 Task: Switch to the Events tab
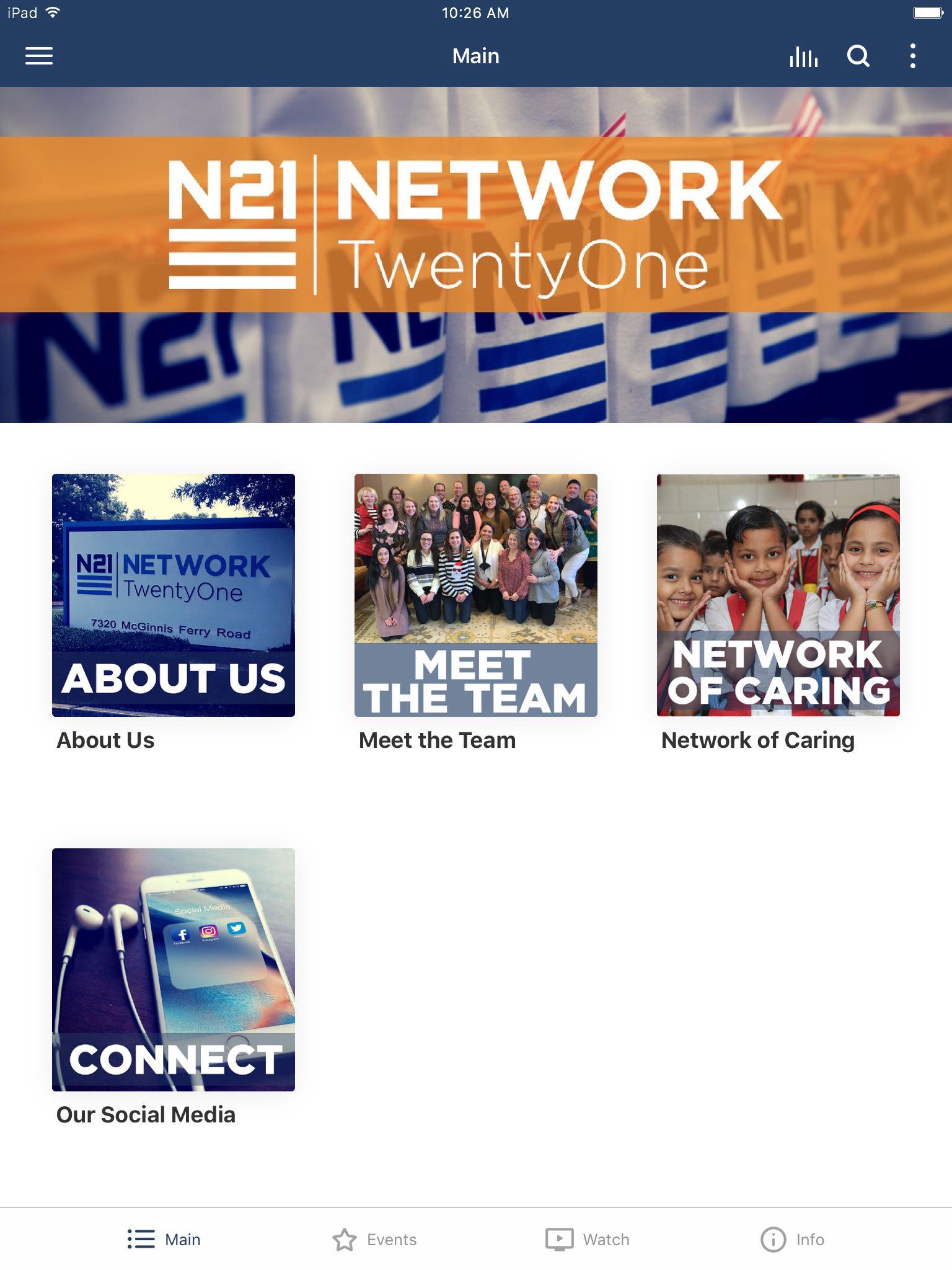point(375,1240)
